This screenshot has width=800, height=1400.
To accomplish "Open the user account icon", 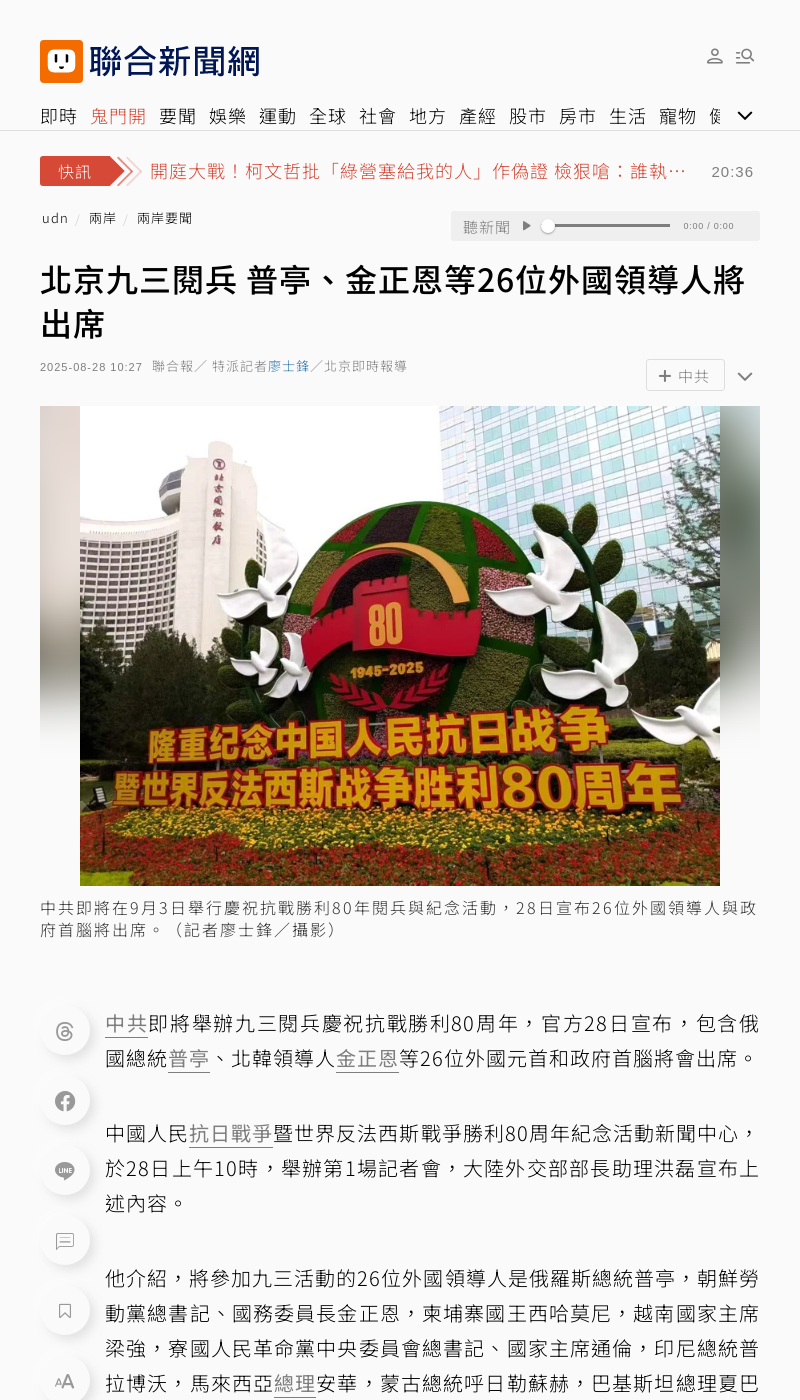I will click(x=714, y=57).
